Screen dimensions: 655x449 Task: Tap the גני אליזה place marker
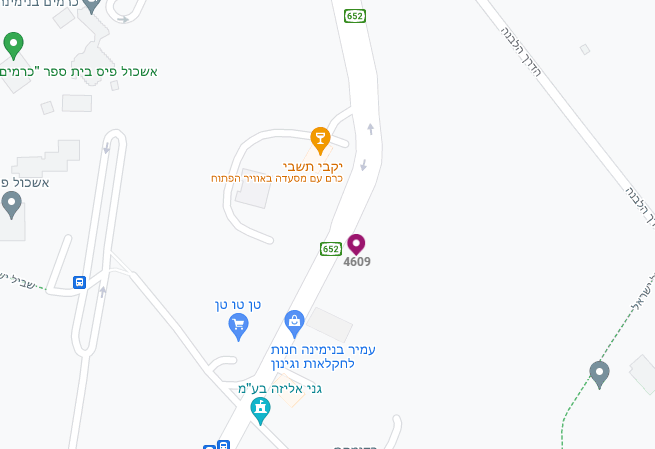(260, 408)
